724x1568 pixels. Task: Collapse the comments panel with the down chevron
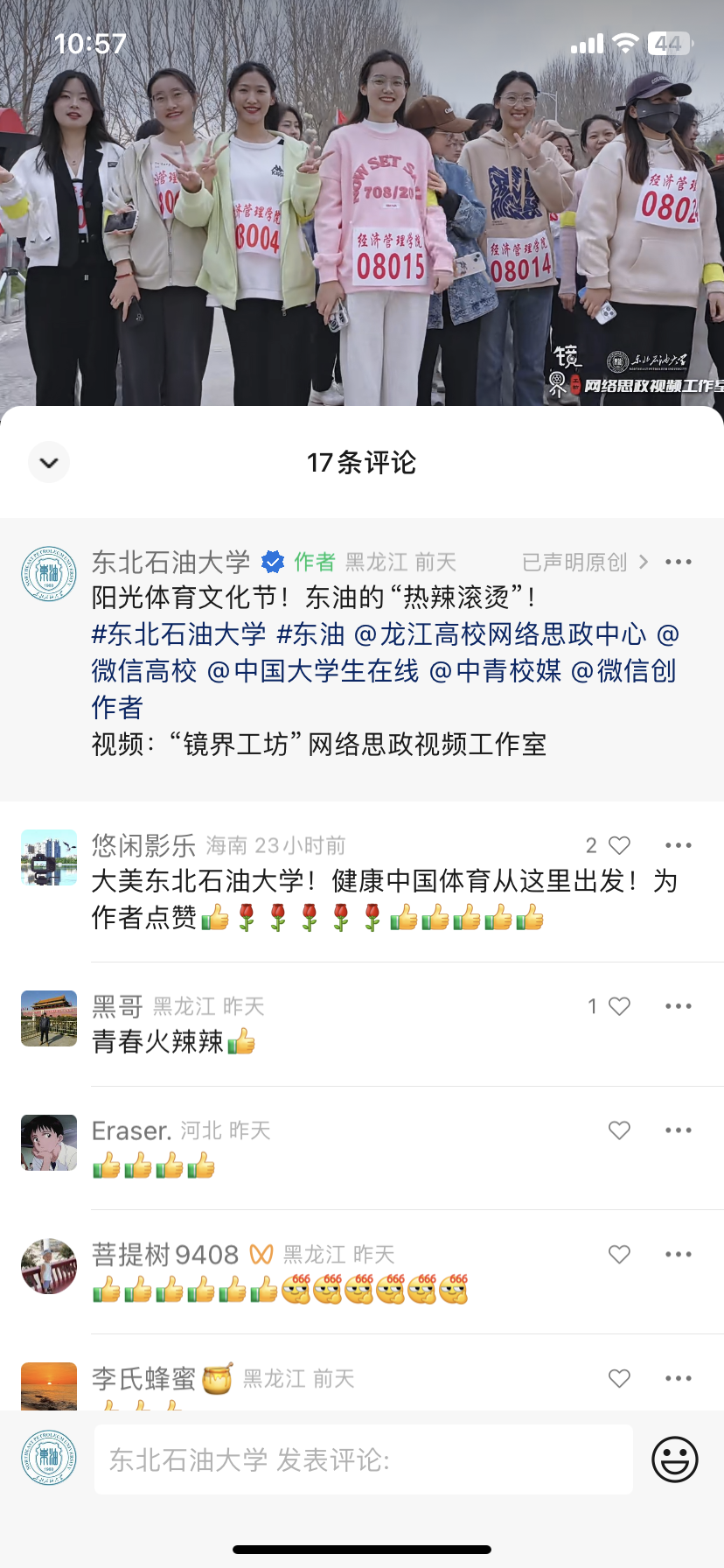tap(49, 463)
